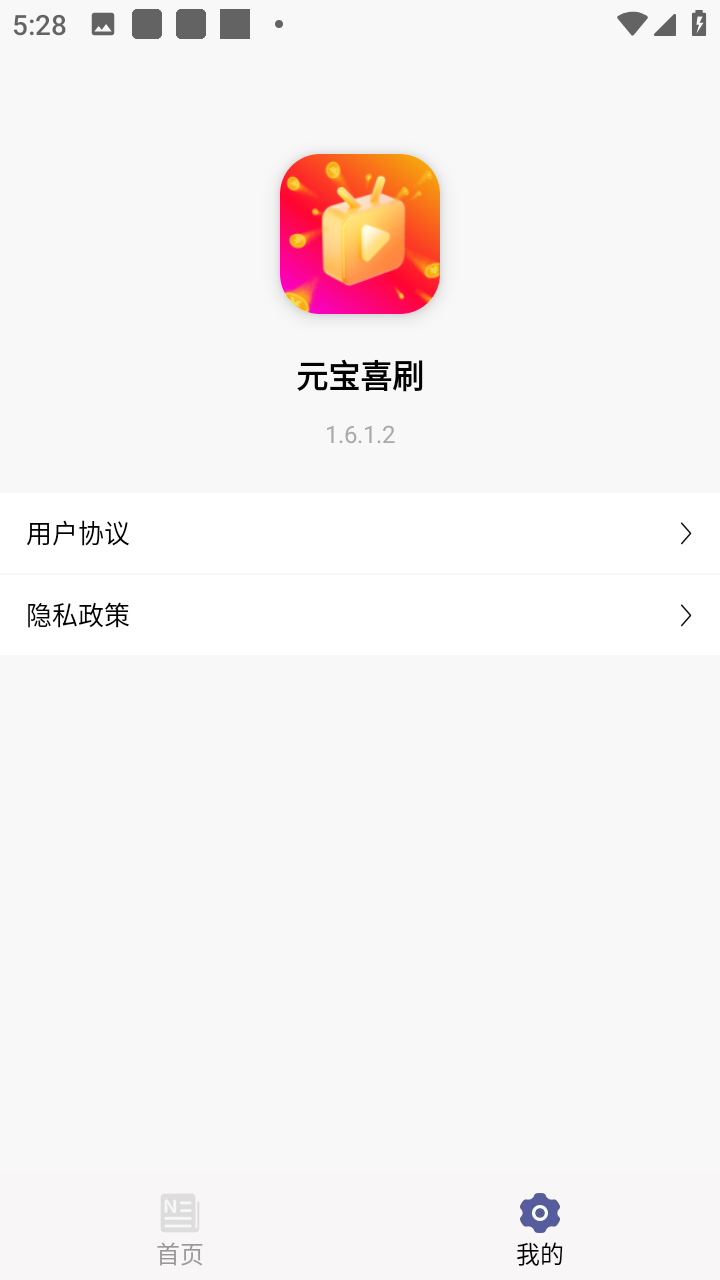The height and width of the screenshot is (1280, 720).
Task: Select the 我的 tab
Action: [540, 1228]
